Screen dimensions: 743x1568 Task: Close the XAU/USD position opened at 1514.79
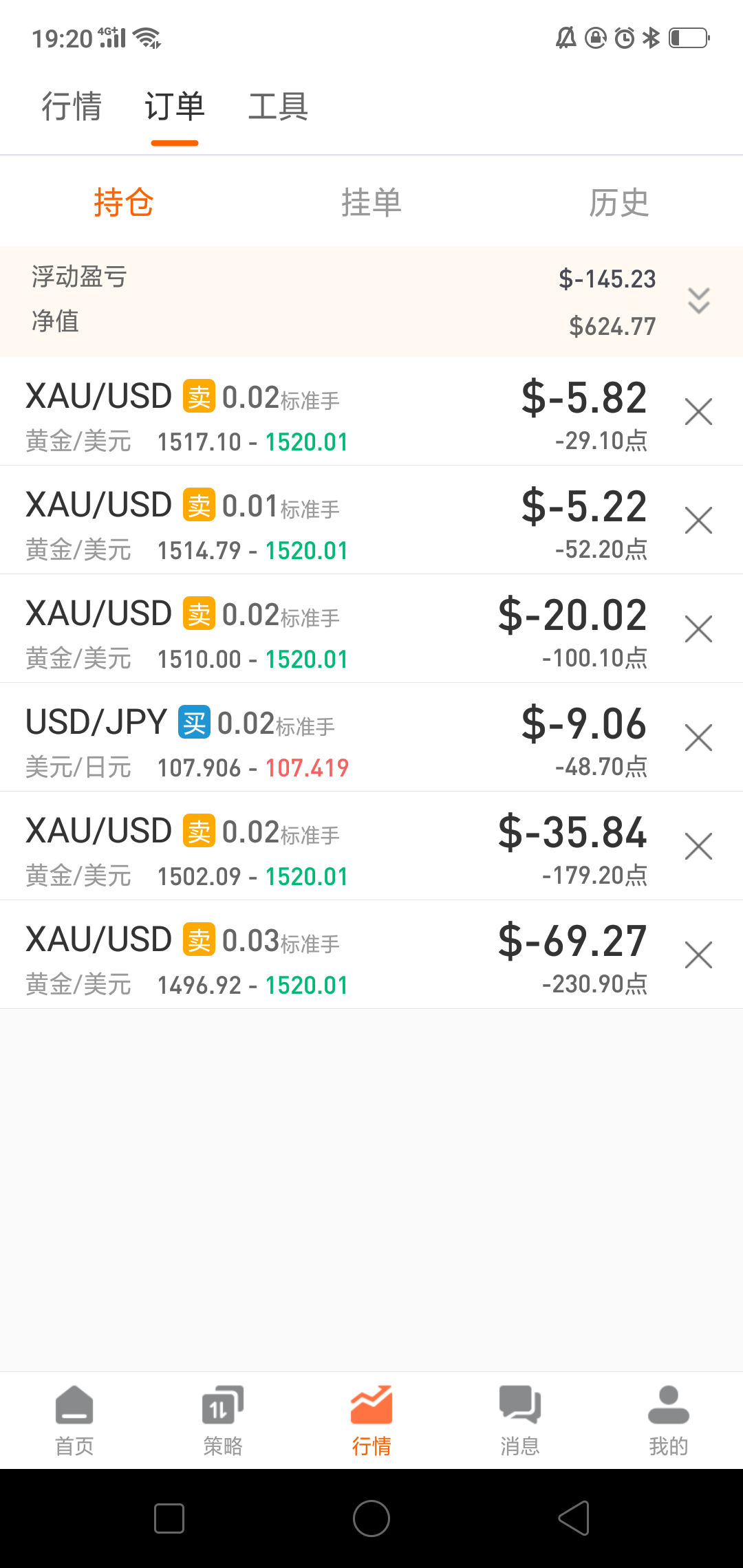[x=698, y=520]
